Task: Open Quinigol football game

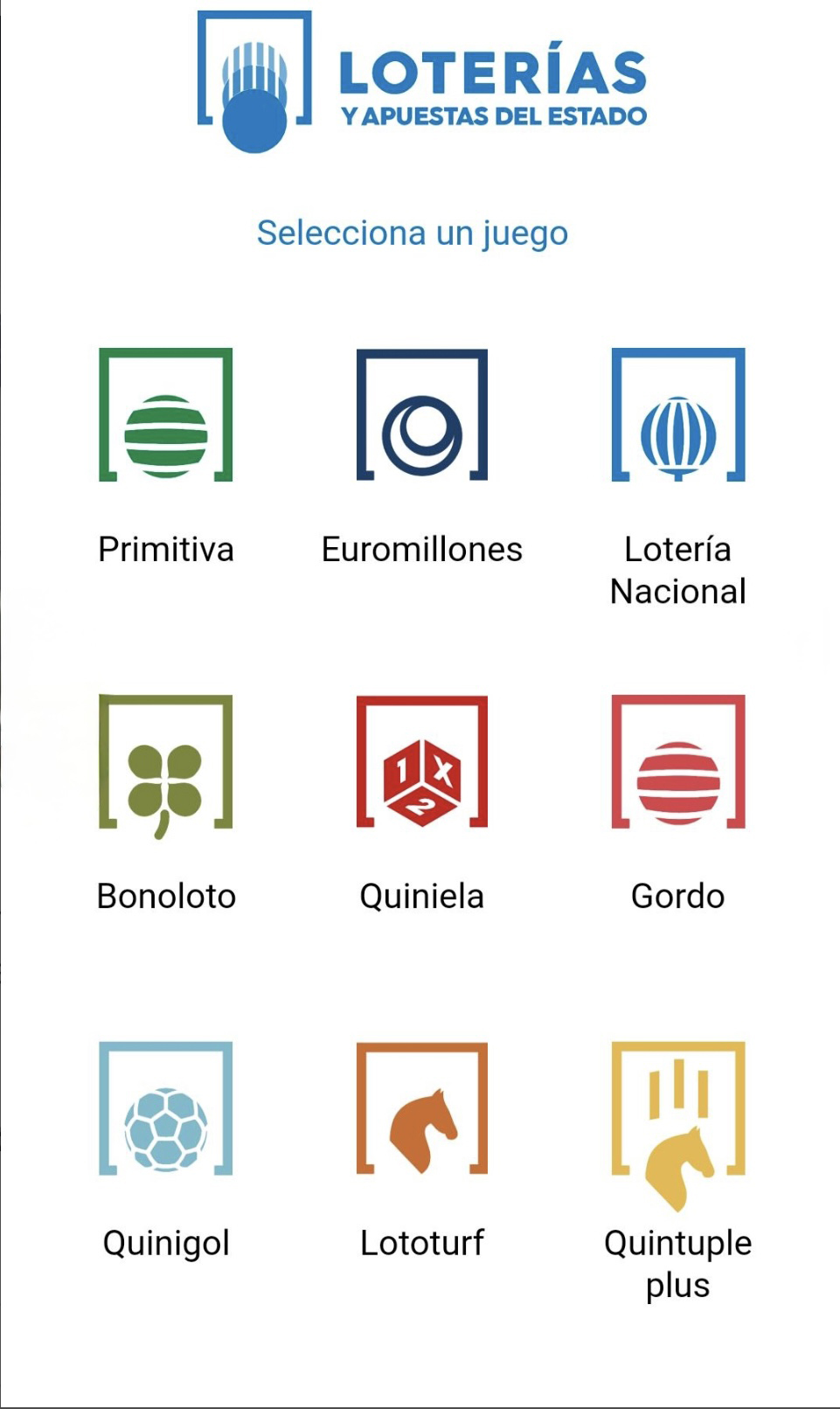Action: point(166,1109)
